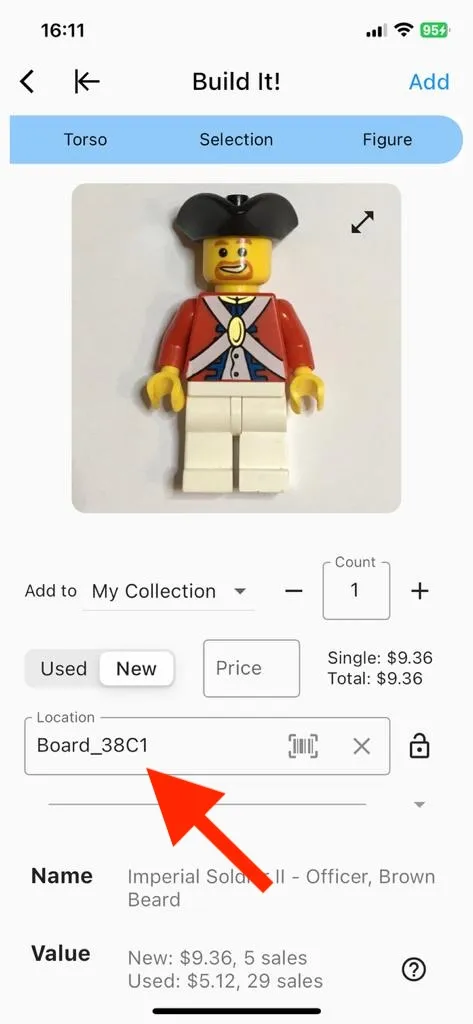Edit the Count field
The width and height of the screenshot is (473, 1024).
(356, 590)
